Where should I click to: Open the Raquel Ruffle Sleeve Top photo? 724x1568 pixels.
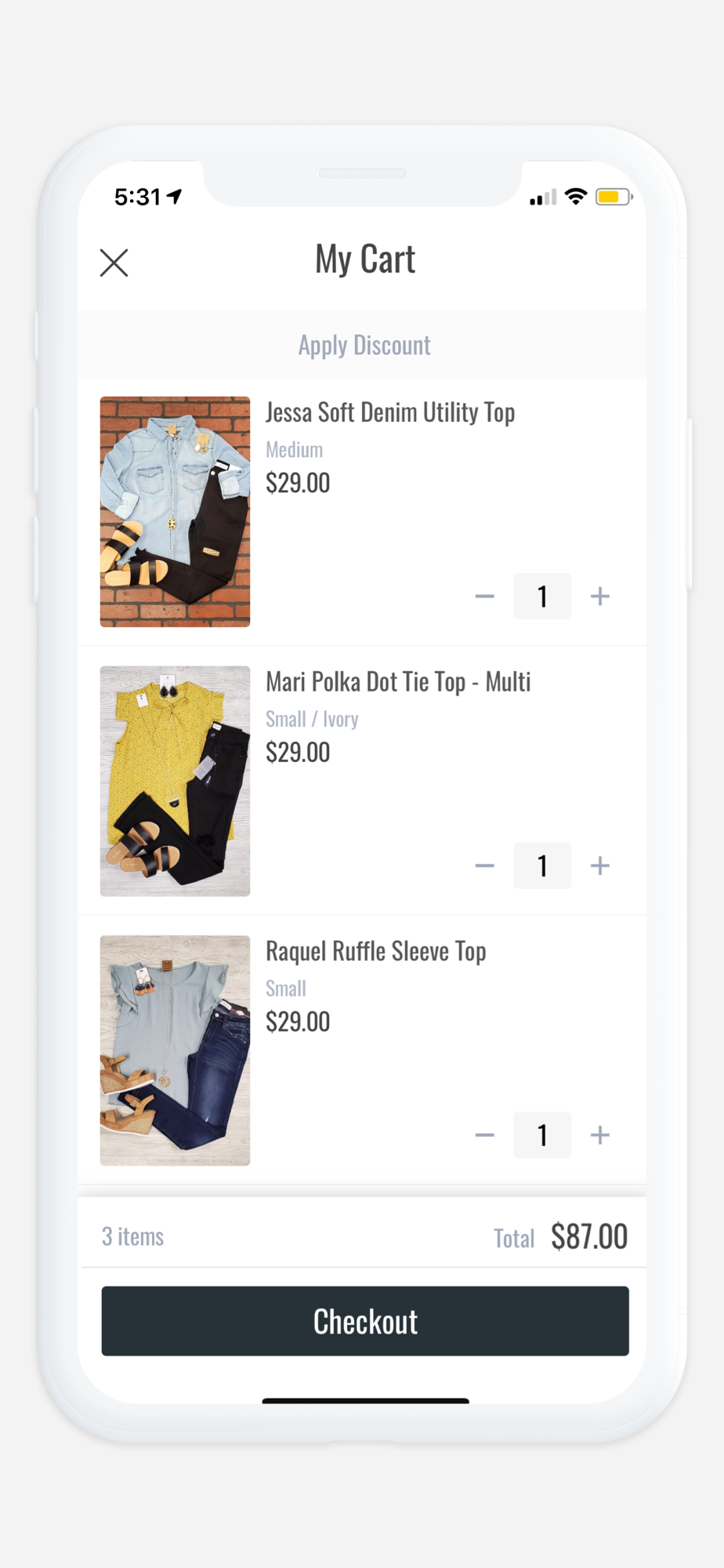pos(175,1051)
